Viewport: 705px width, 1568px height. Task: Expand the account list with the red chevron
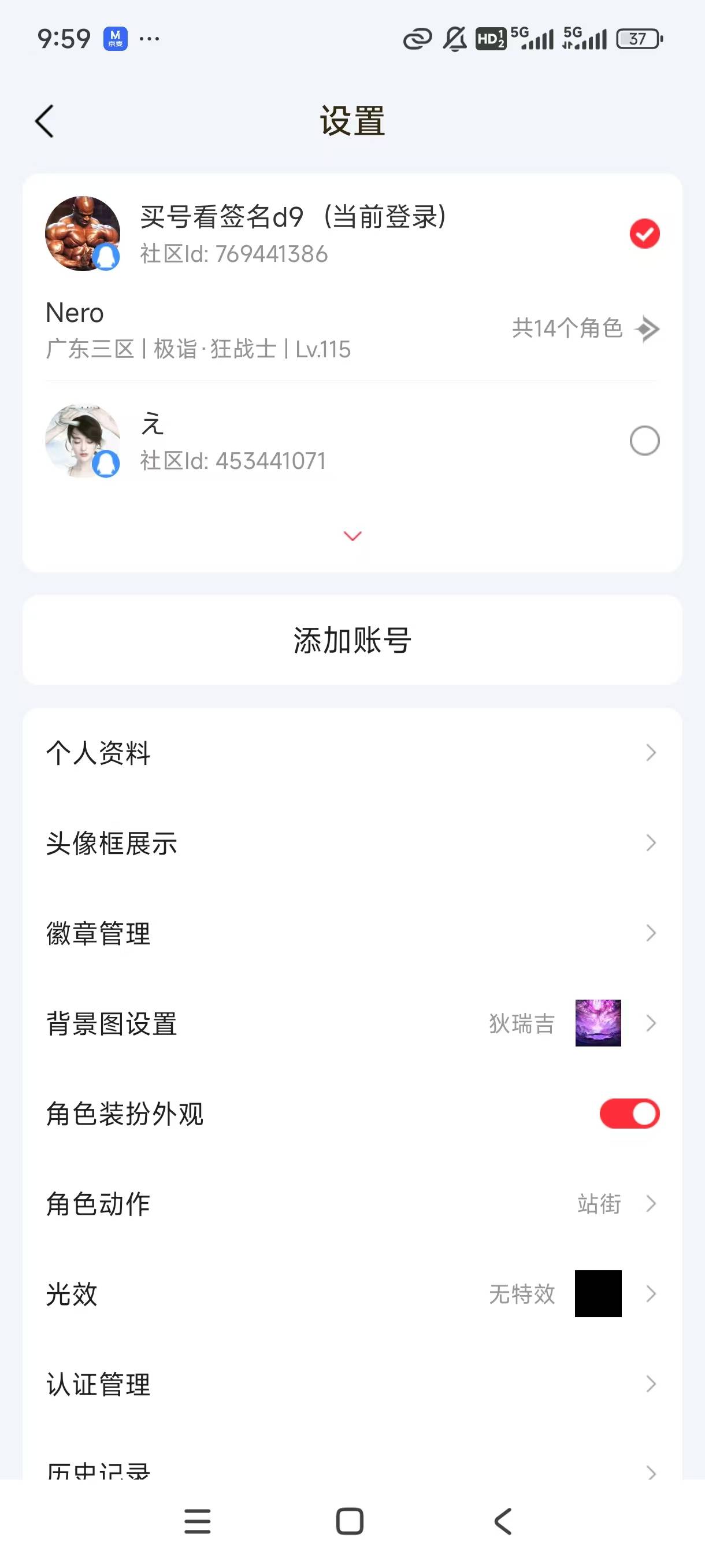(x=351, y=537)
